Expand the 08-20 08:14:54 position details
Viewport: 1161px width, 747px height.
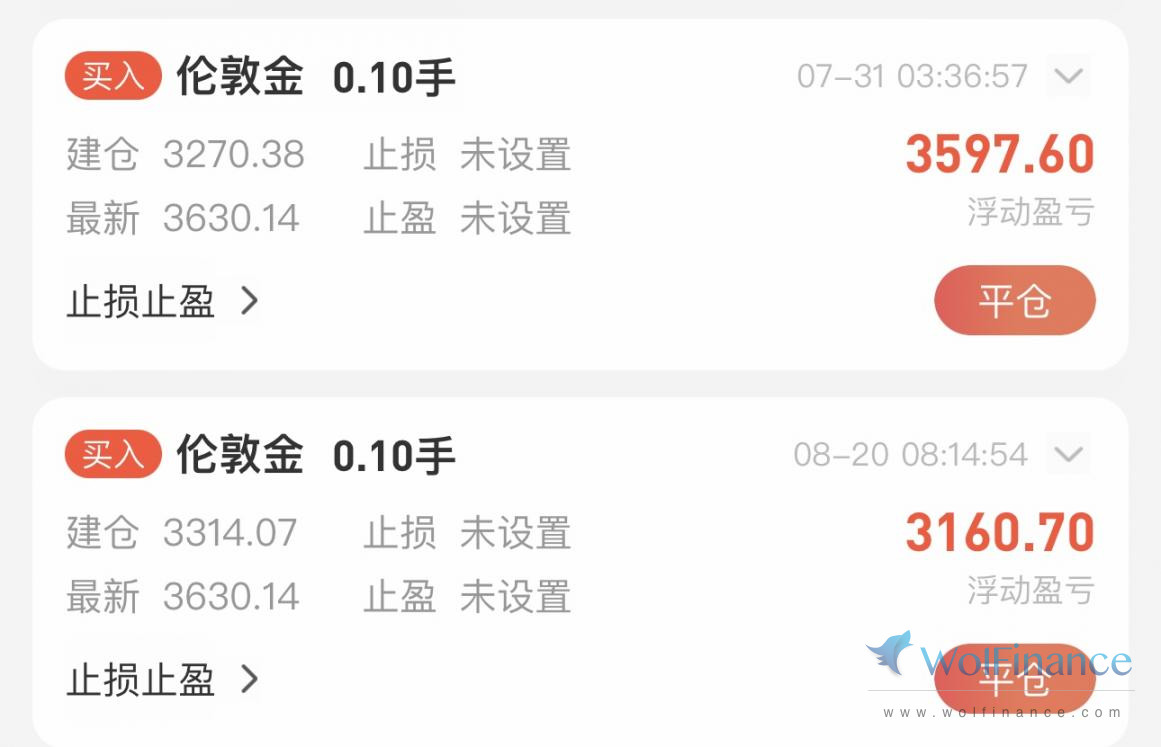1068,455
